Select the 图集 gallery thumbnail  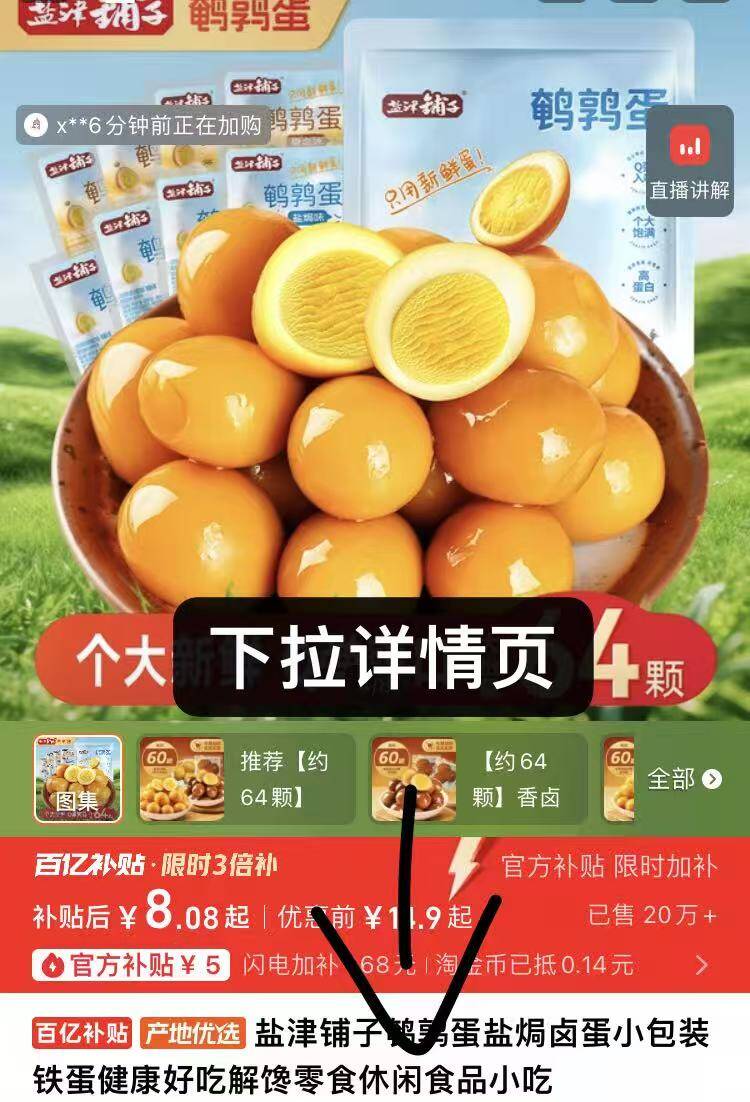tap(78, 778)
